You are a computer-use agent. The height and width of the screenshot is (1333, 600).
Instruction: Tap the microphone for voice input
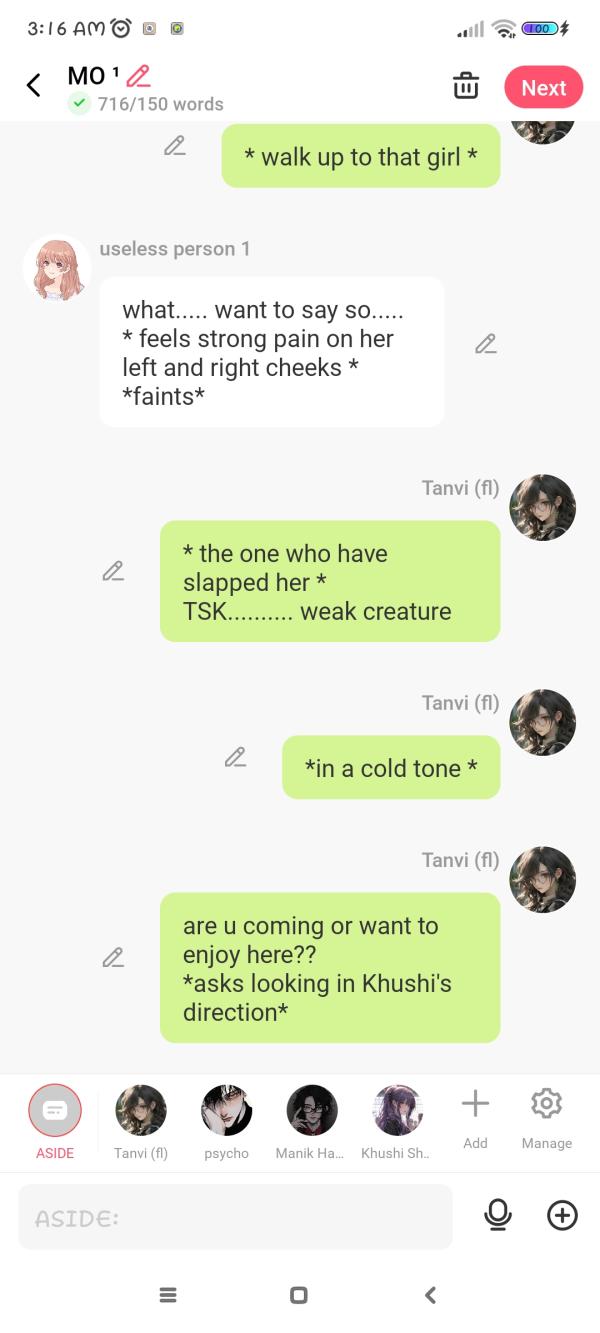497,1215
